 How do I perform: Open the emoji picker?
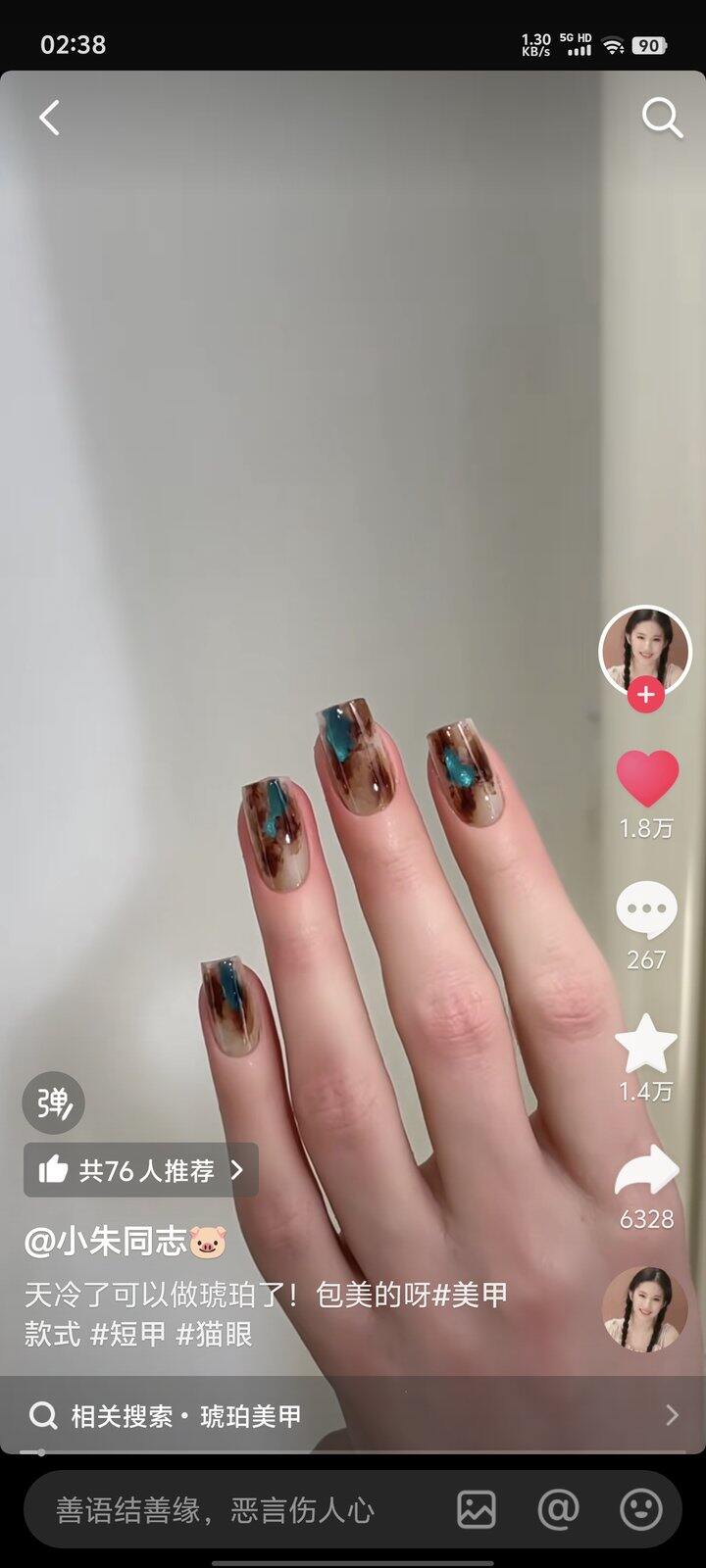[x=641, y=1510]
